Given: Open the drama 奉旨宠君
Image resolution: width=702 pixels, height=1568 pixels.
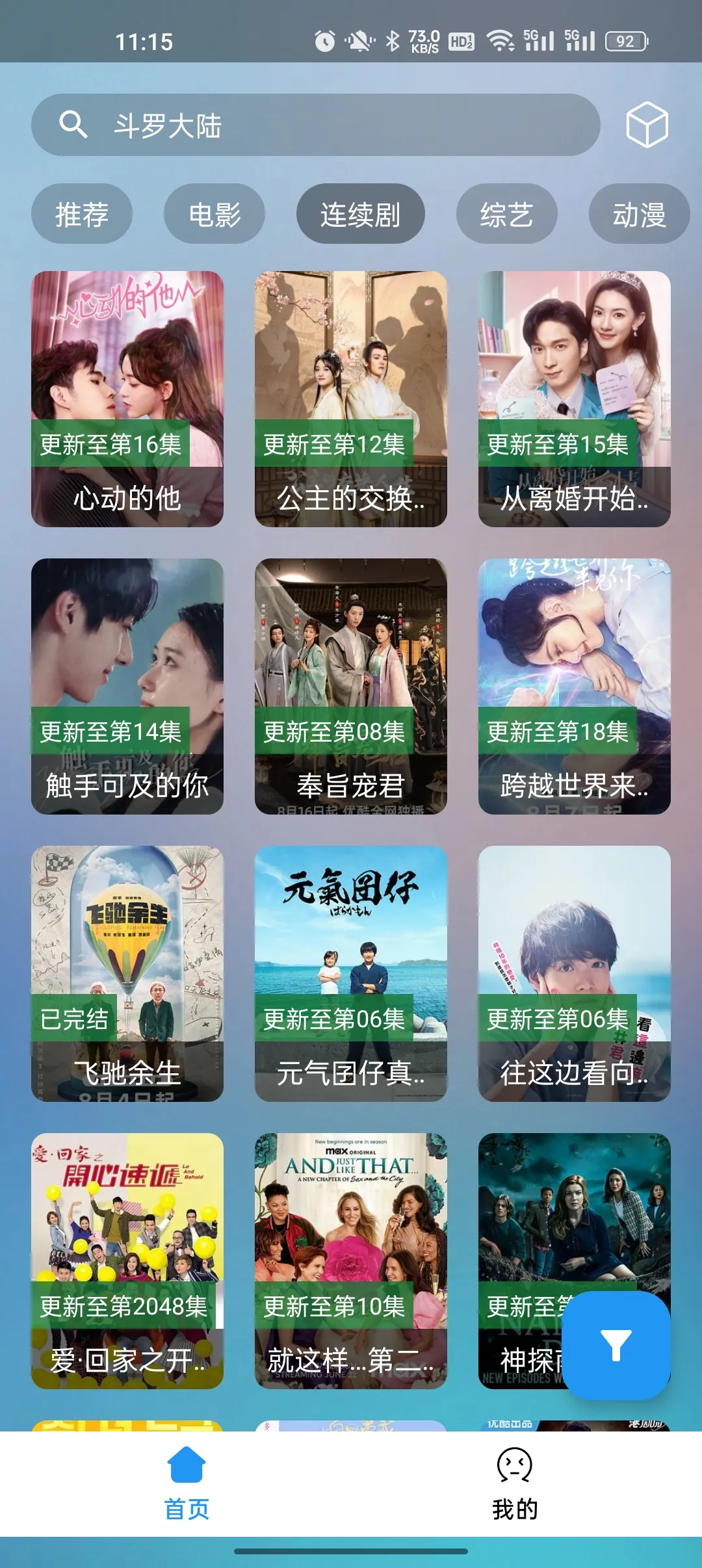Looking at the screenshot, I should pos(351,686).
